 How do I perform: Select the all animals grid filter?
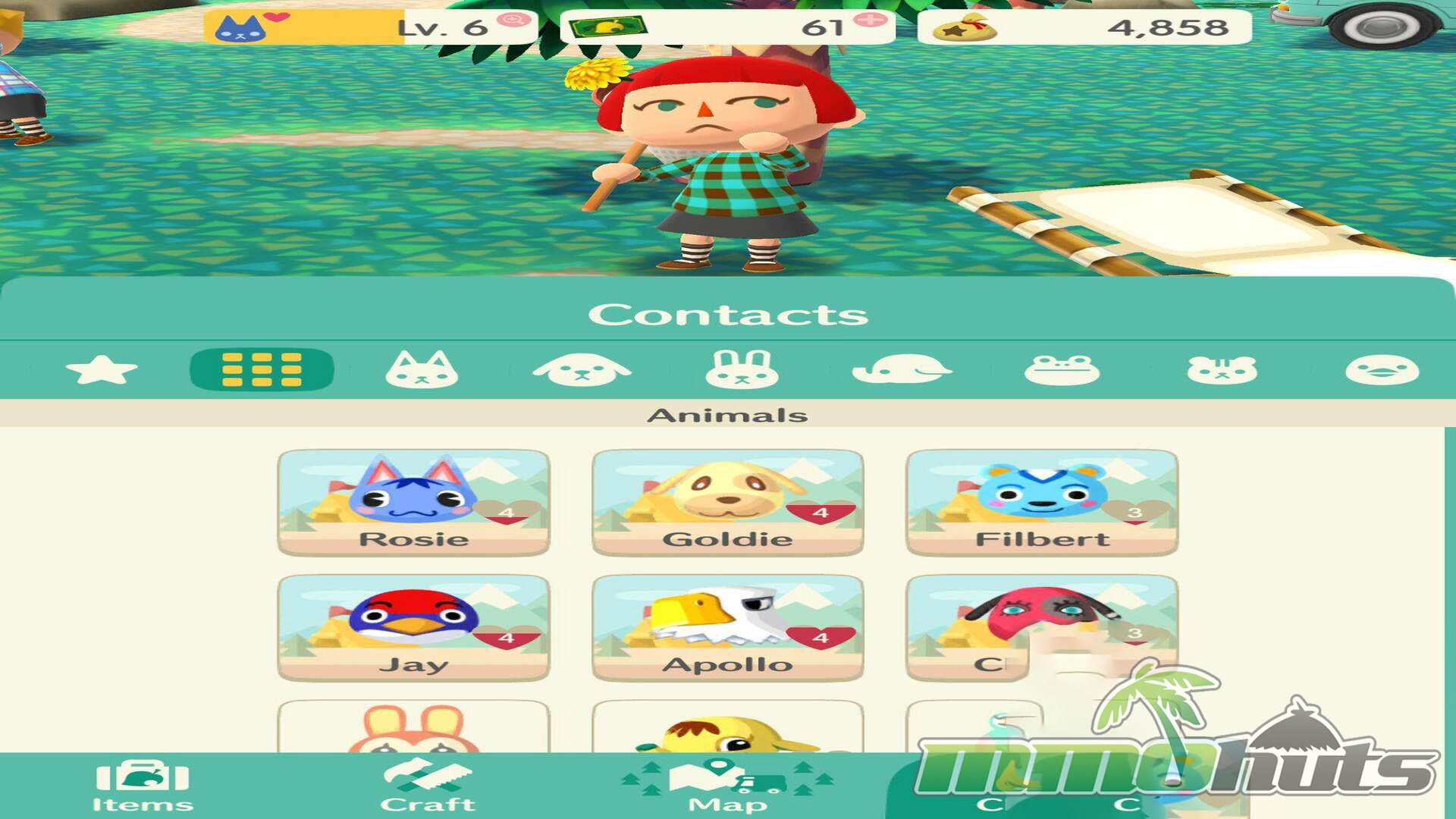262,370
